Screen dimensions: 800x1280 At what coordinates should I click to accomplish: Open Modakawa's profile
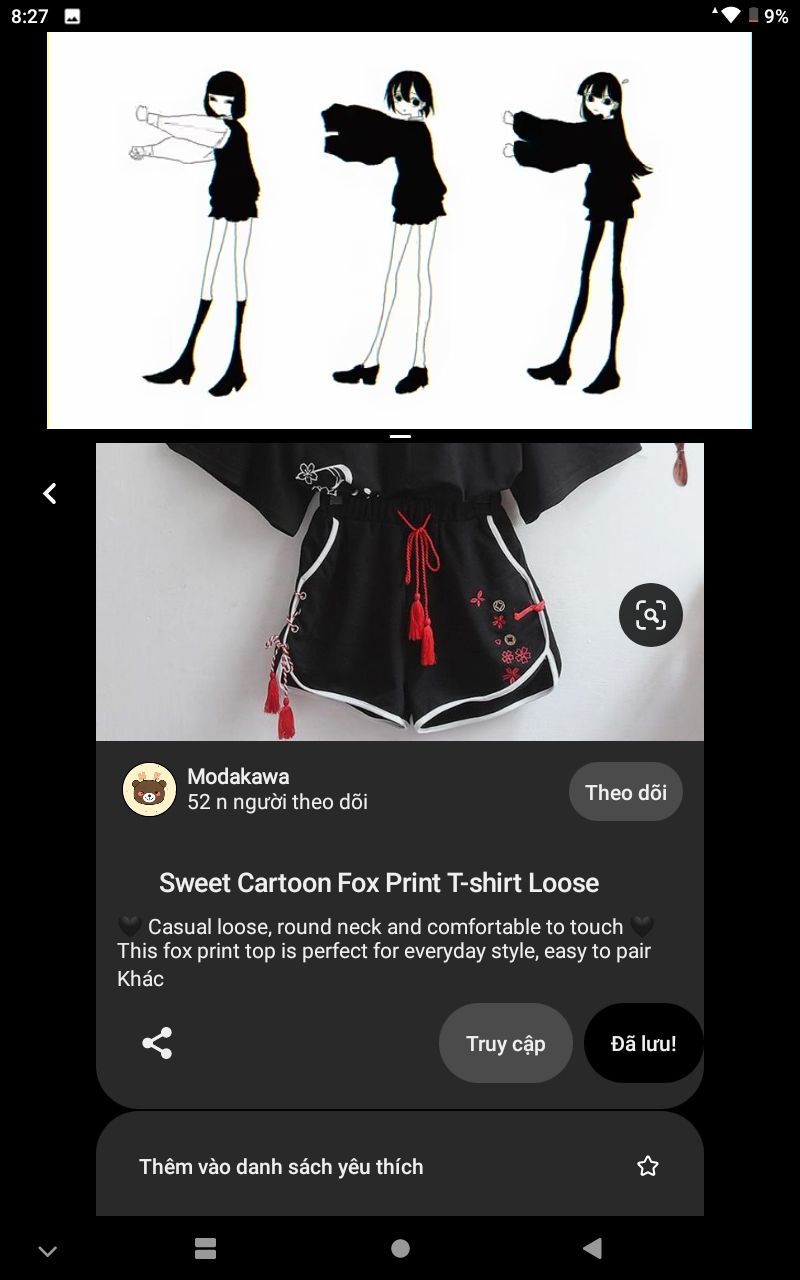coord(150,790)
